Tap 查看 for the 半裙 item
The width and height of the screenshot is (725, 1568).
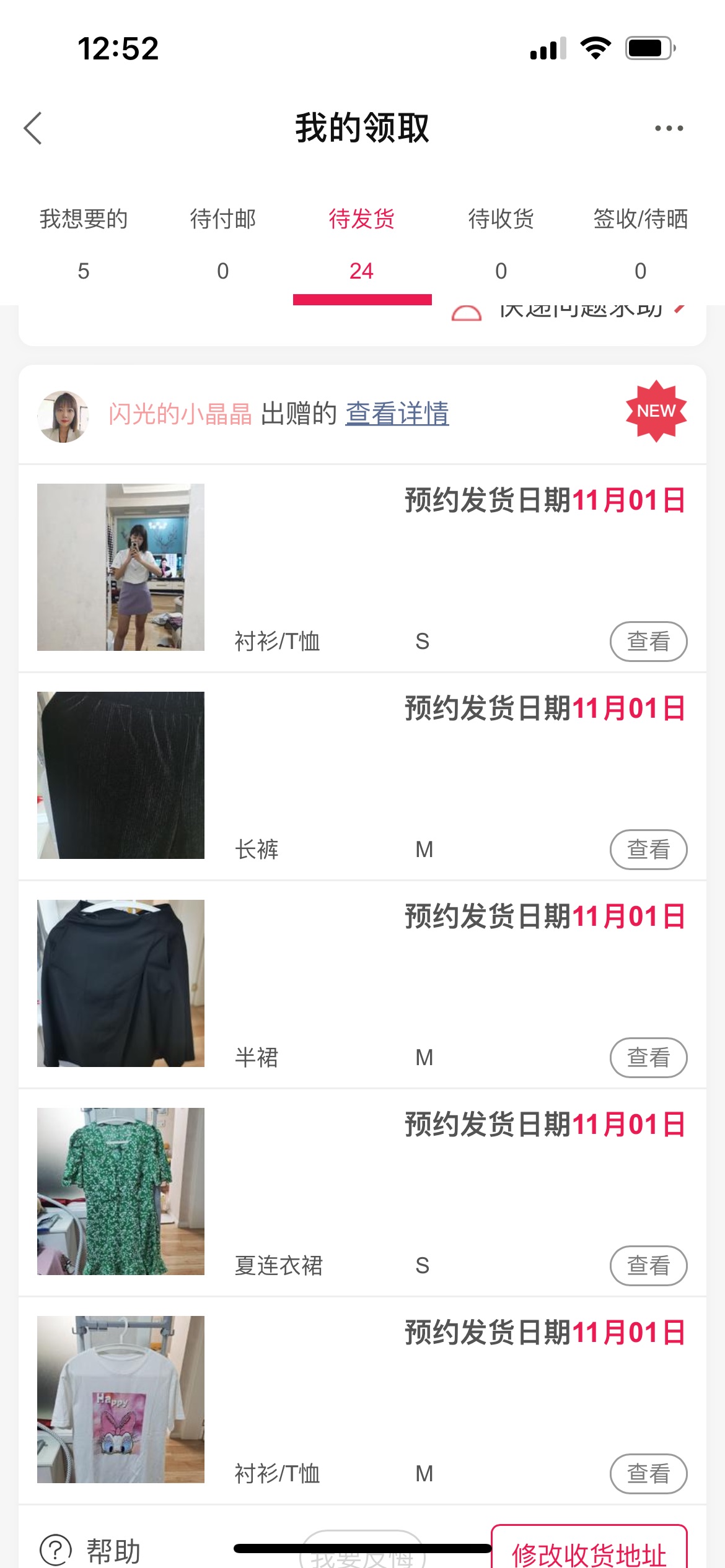(648, 1058)
